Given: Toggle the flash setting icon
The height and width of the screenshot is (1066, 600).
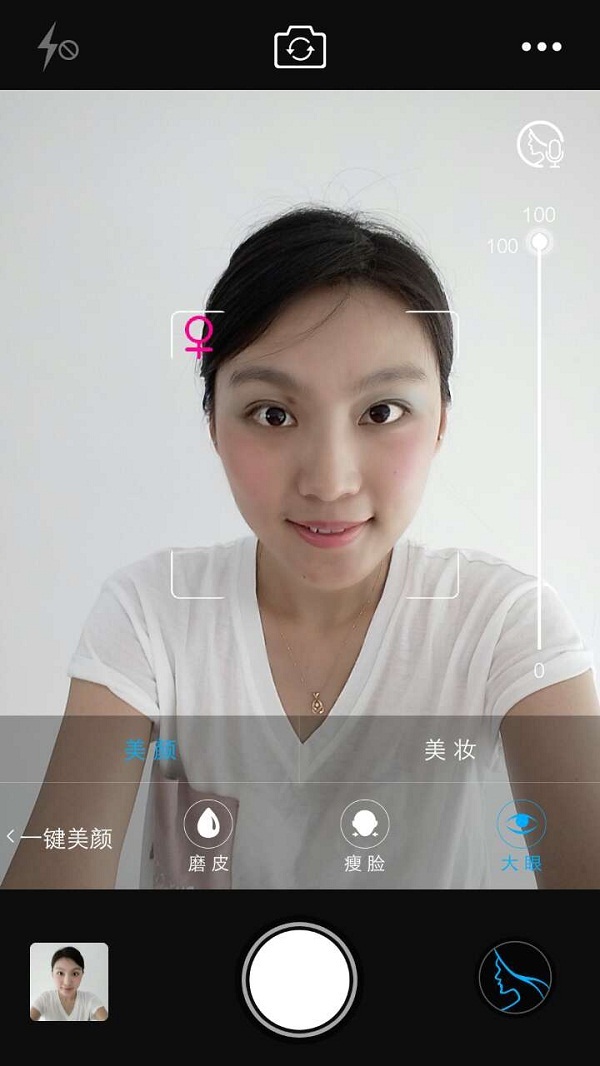Looking at the screenshot, I should point(57,46).
